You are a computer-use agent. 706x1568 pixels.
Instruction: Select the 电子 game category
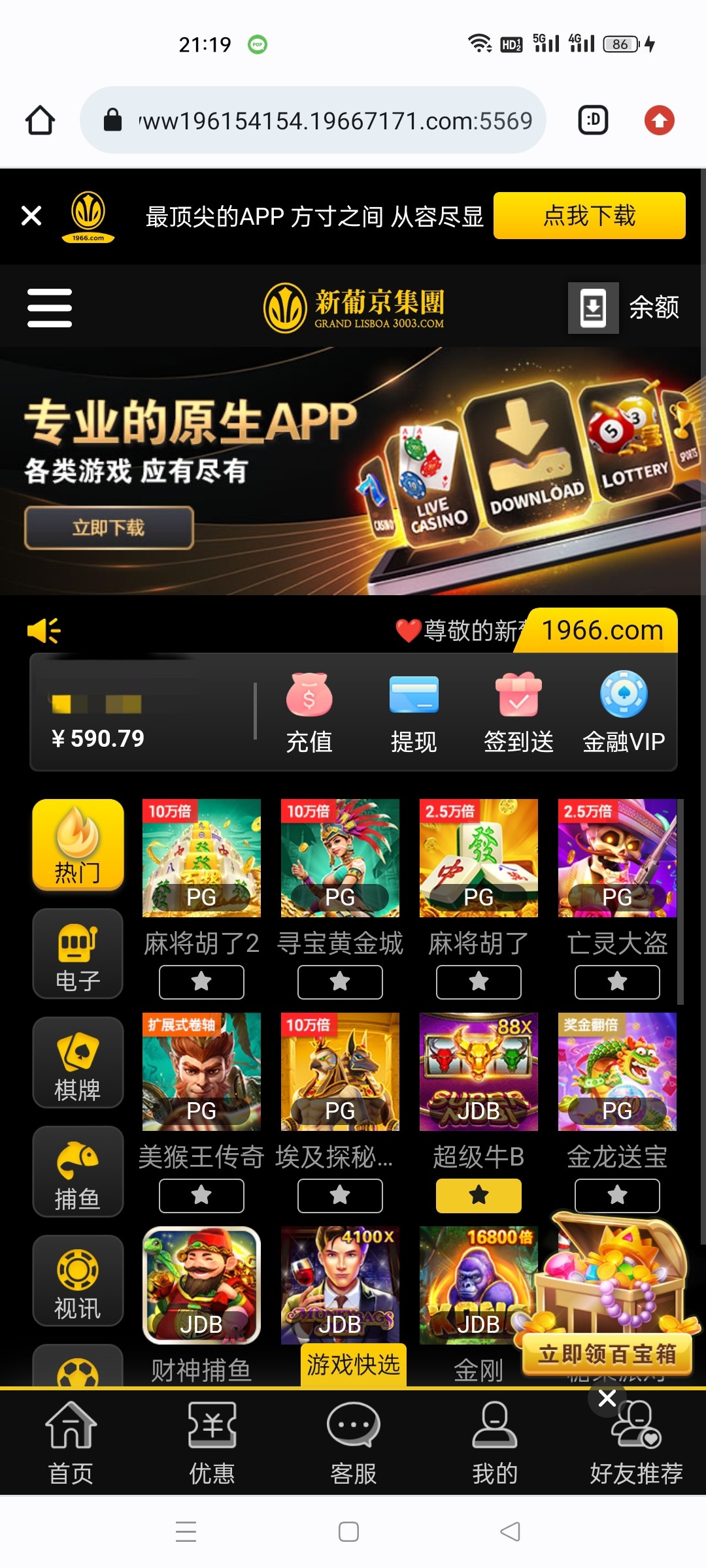78,954
